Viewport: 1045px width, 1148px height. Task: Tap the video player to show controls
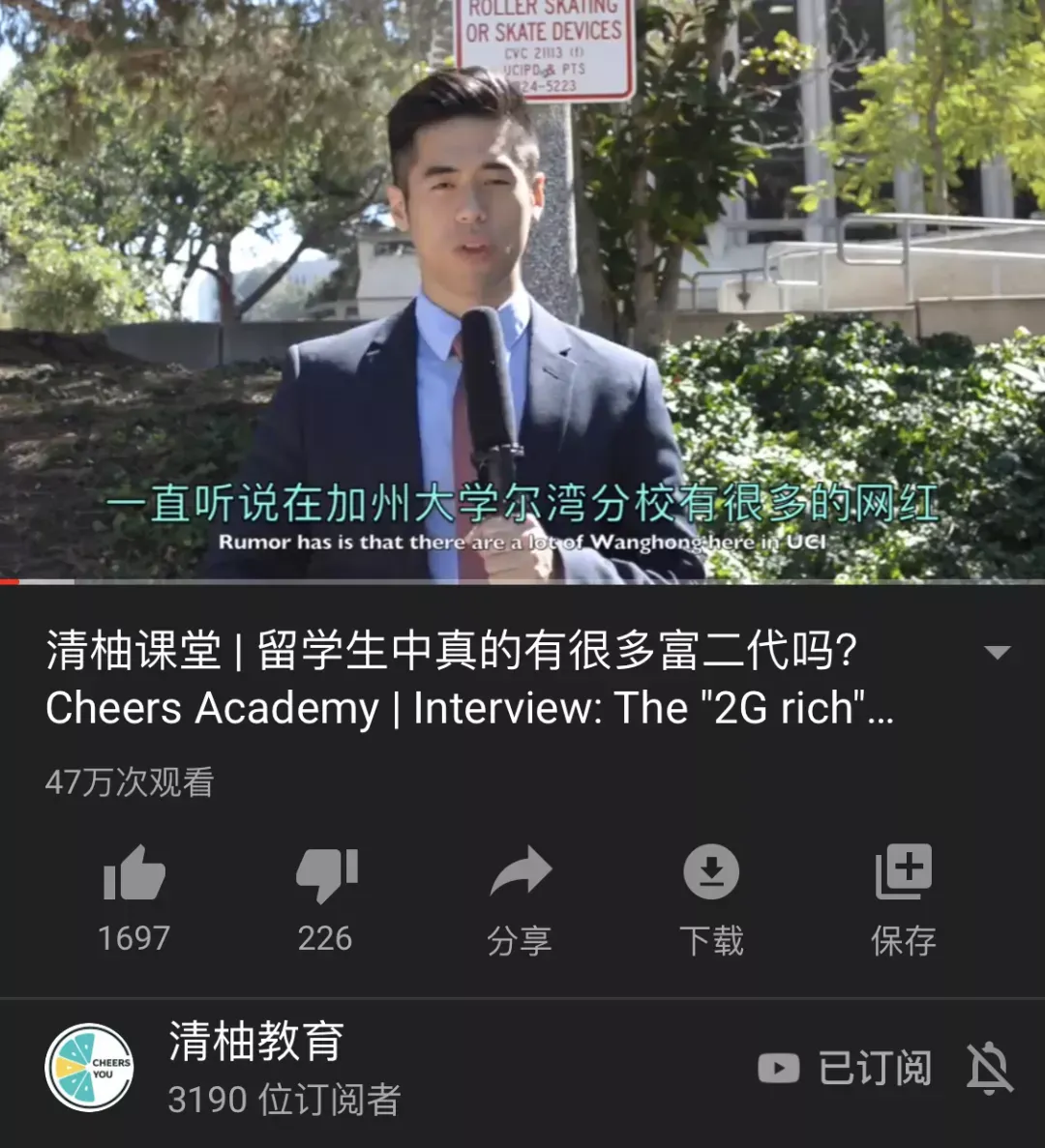522,290
